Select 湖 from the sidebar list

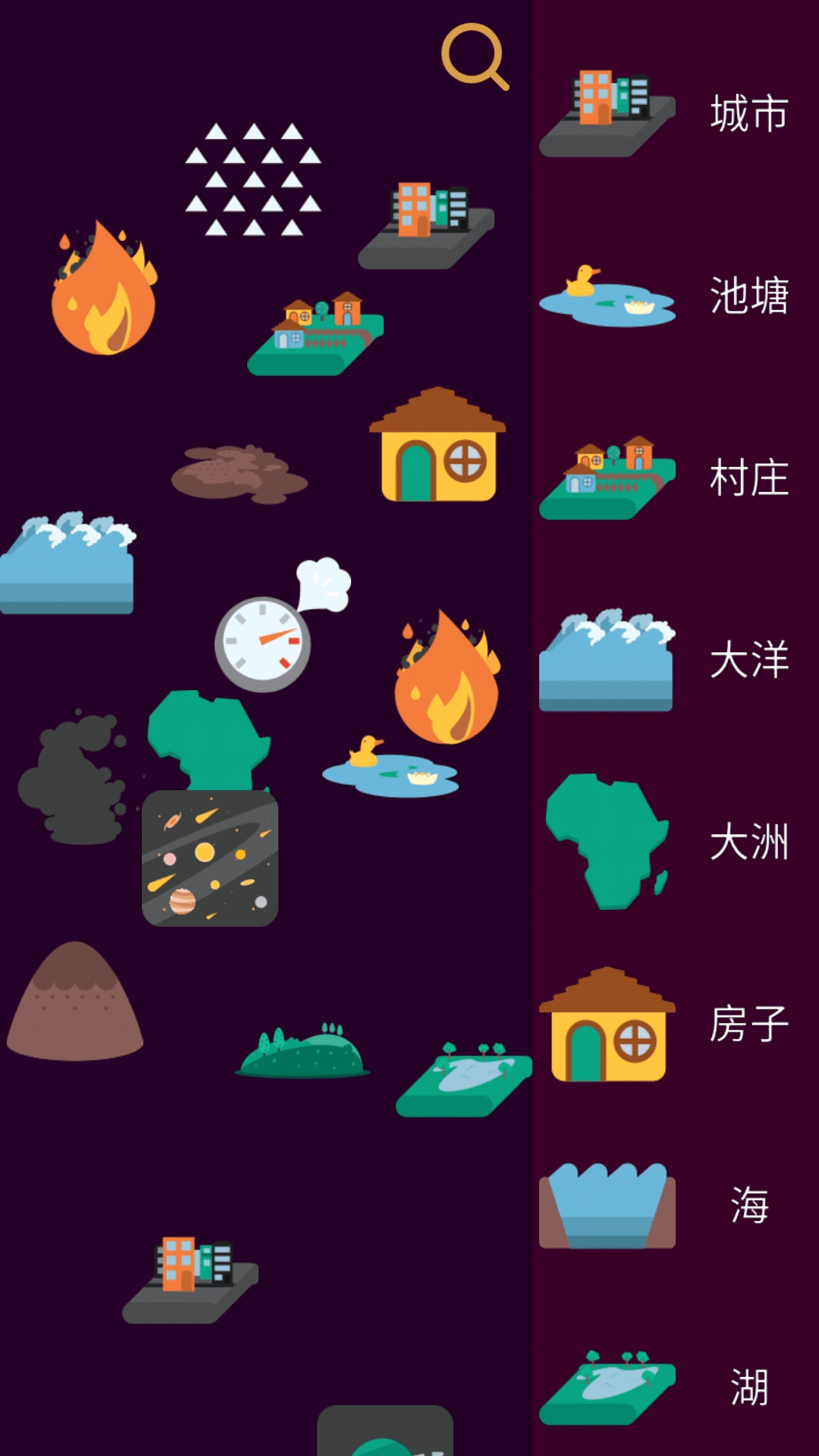tap(675, 1388)
